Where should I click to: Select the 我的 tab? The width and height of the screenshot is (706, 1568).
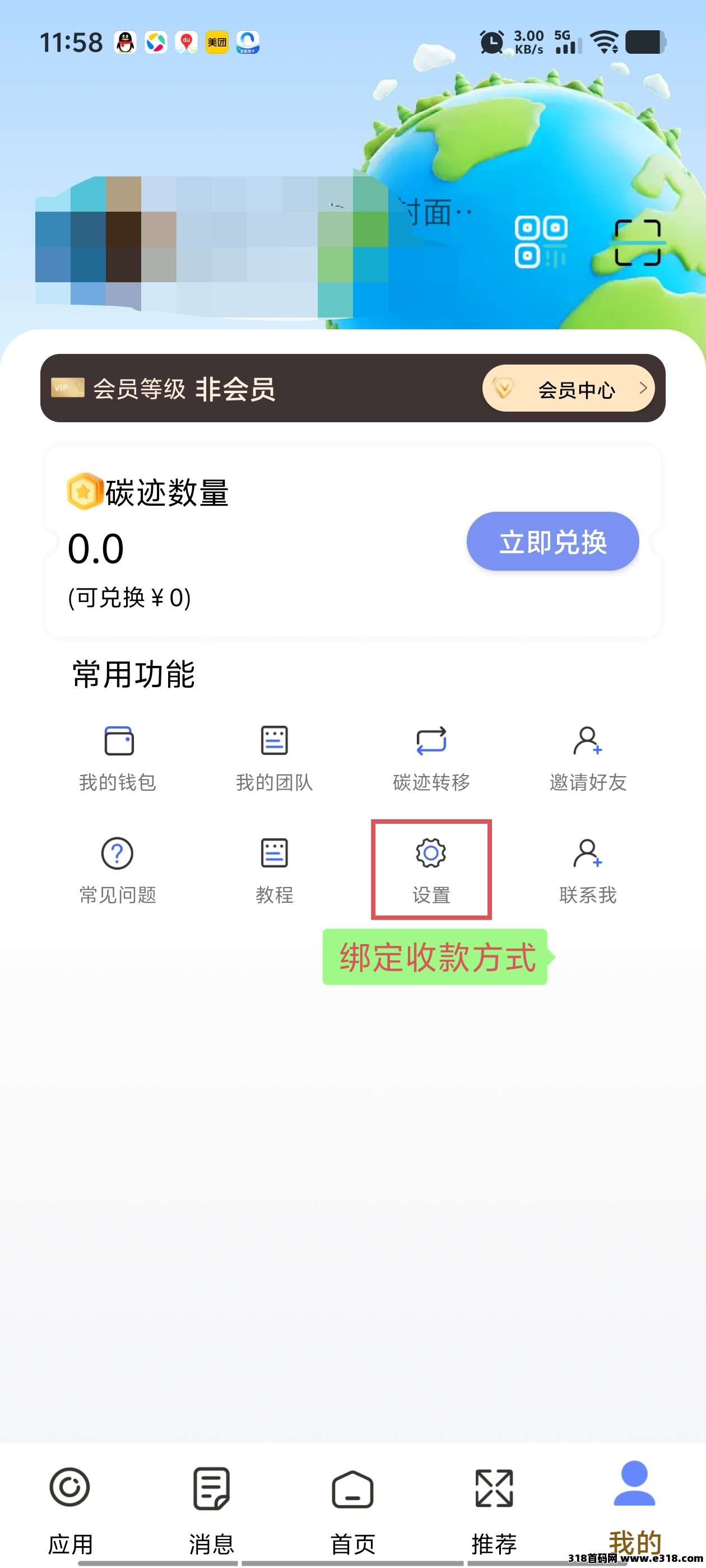pos(635,1508)
